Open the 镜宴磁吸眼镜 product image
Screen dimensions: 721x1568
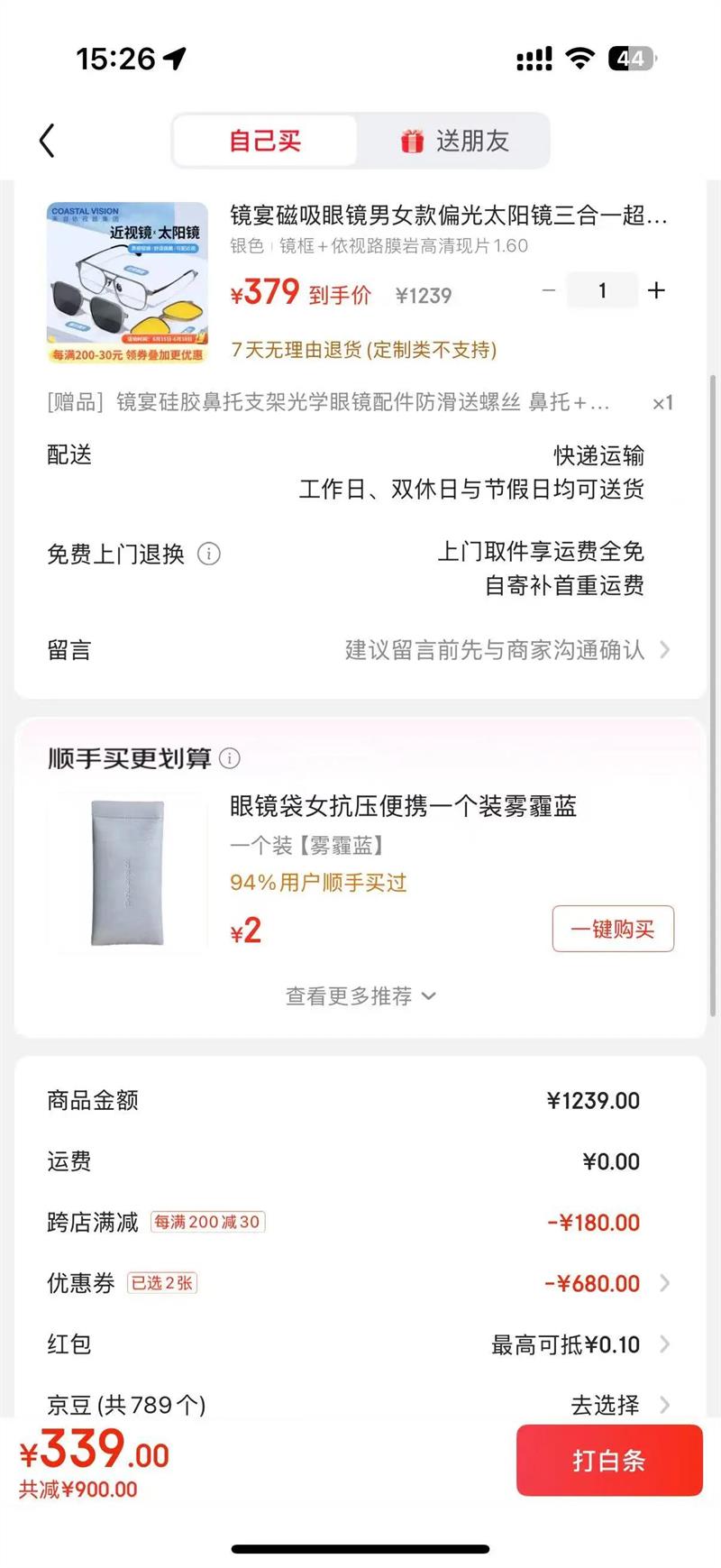point(127,283)
